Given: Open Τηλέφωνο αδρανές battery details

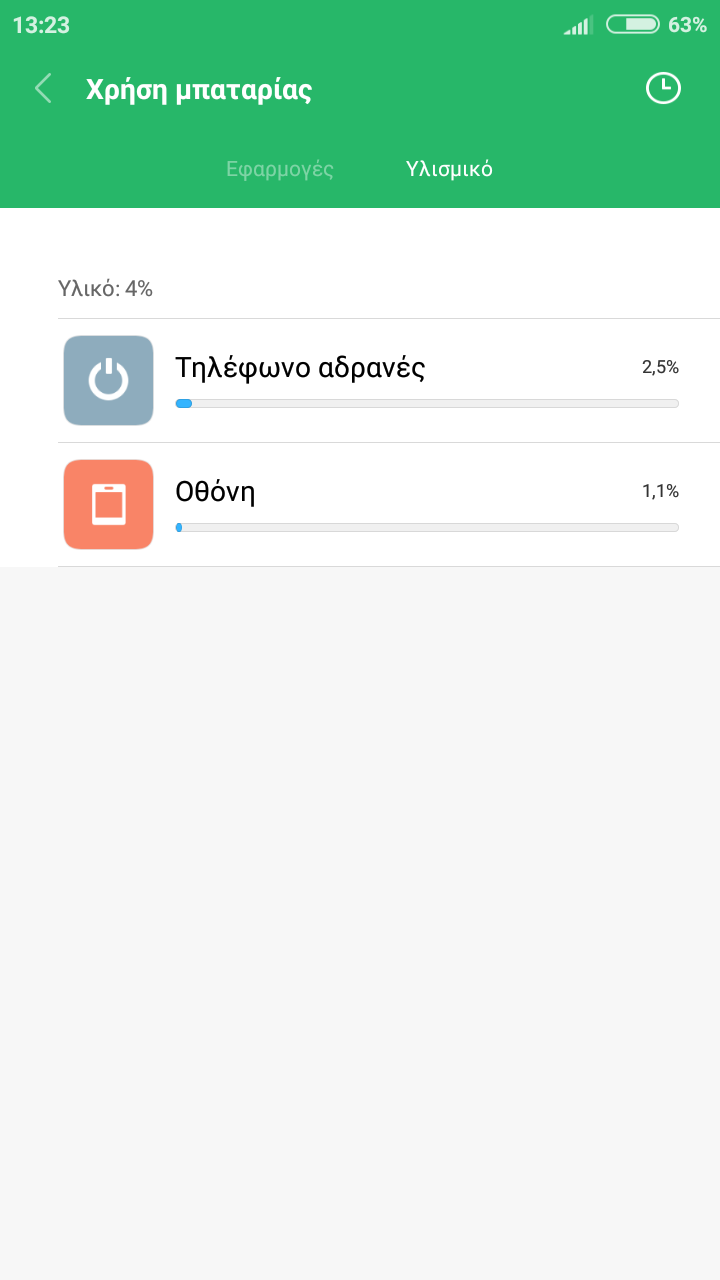Looking at the screenshot, I should pyautogui.click(x=388, y=381).
